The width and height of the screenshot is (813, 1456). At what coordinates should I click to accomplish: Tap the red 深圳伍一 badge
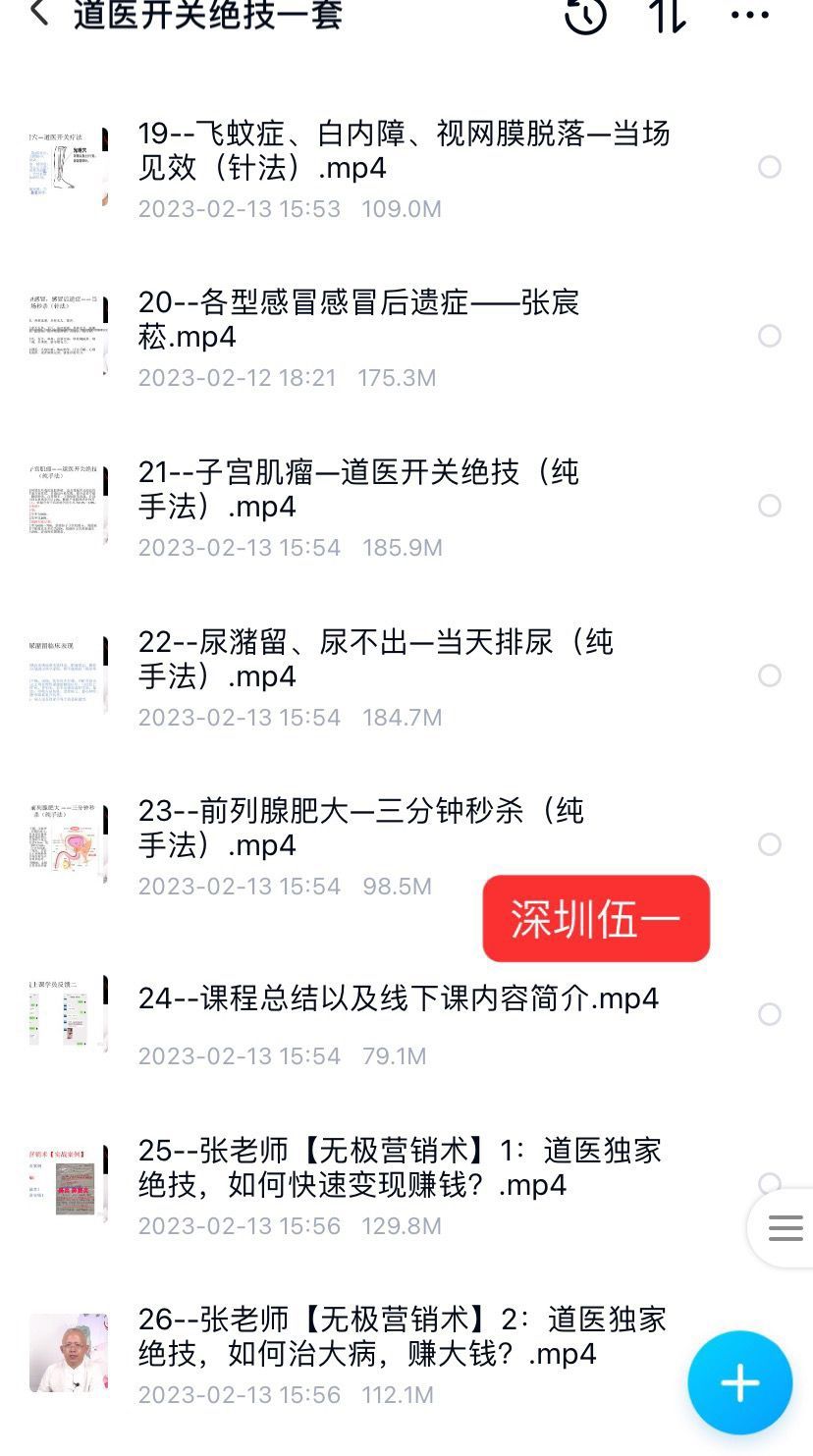pyautogui.click(x=595, y=918)
